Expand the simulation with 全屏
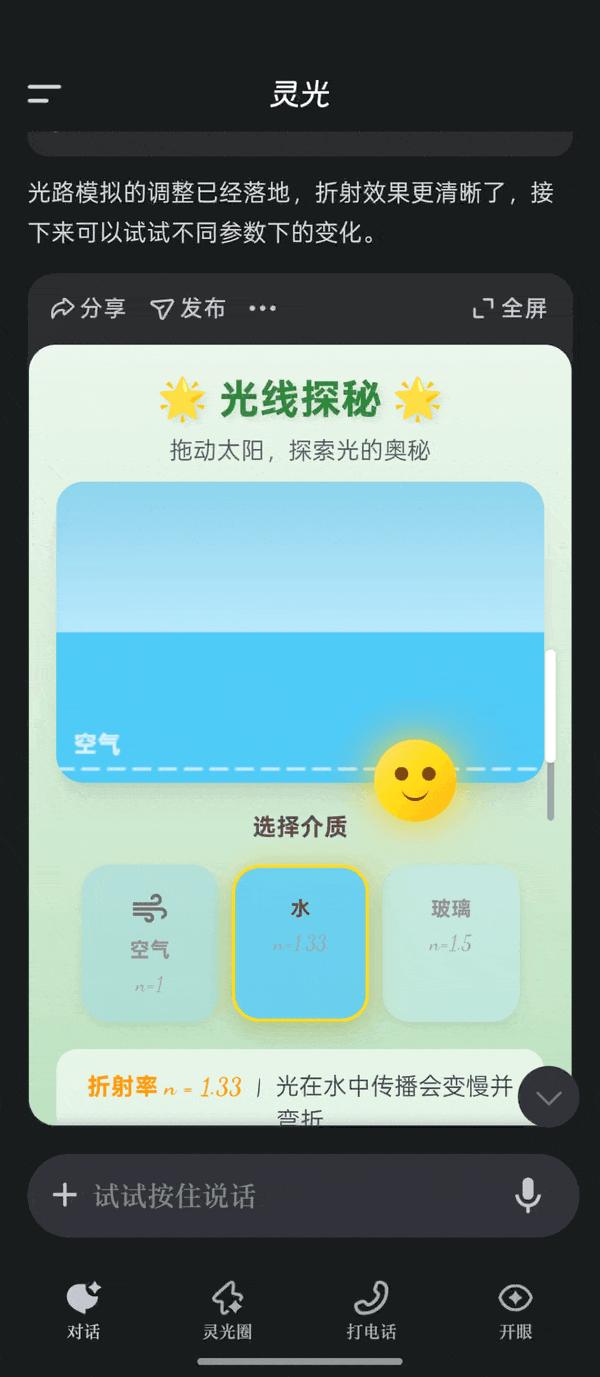Image resolution: width=600 pixels, height=1377 pixels. [x=510, y=308]
